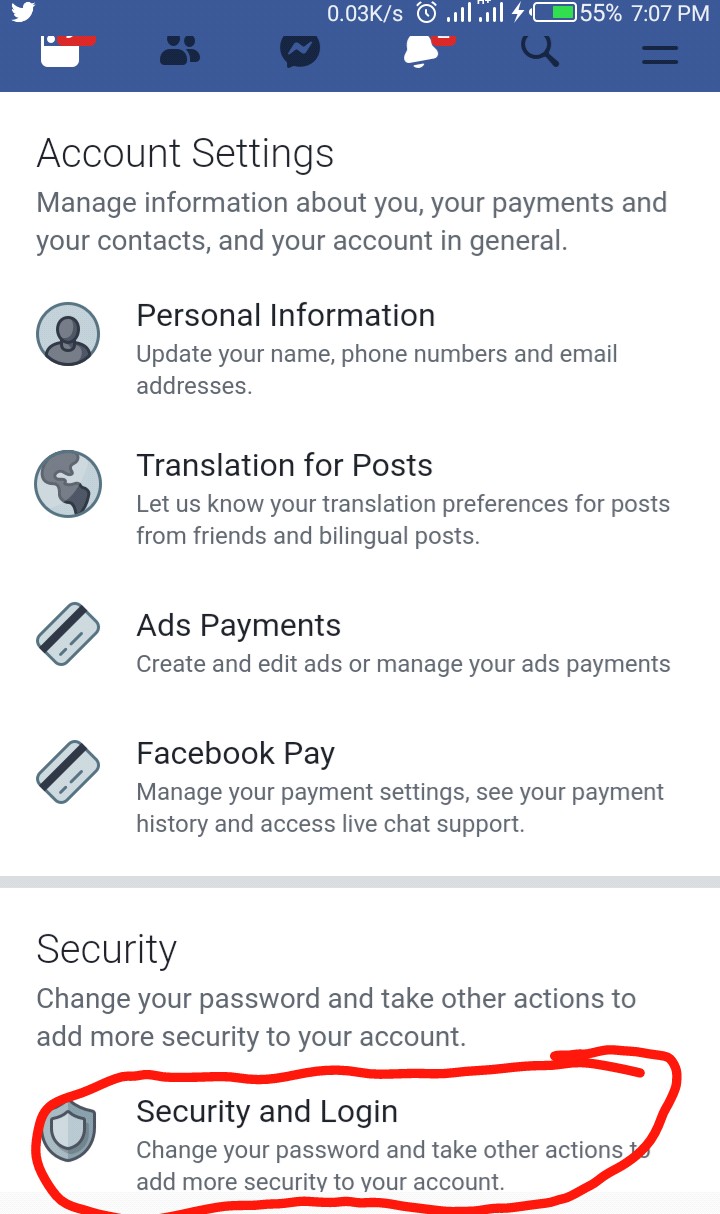Open Facebook Pay settings
This screenshot has height=1214, width=720.
point(235,754)
